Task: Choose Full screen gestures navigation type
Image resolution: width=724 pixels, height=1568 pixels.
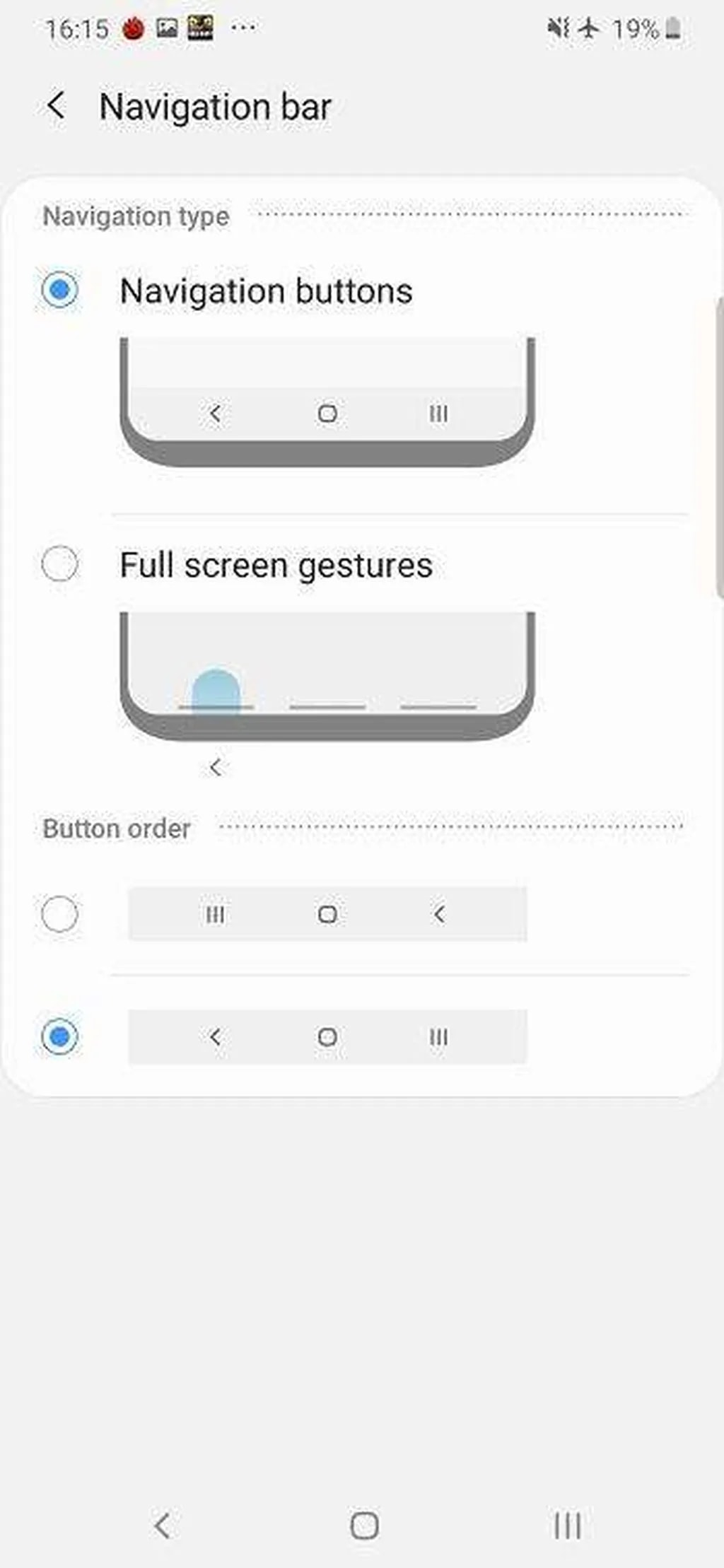Action: (60, 564)
